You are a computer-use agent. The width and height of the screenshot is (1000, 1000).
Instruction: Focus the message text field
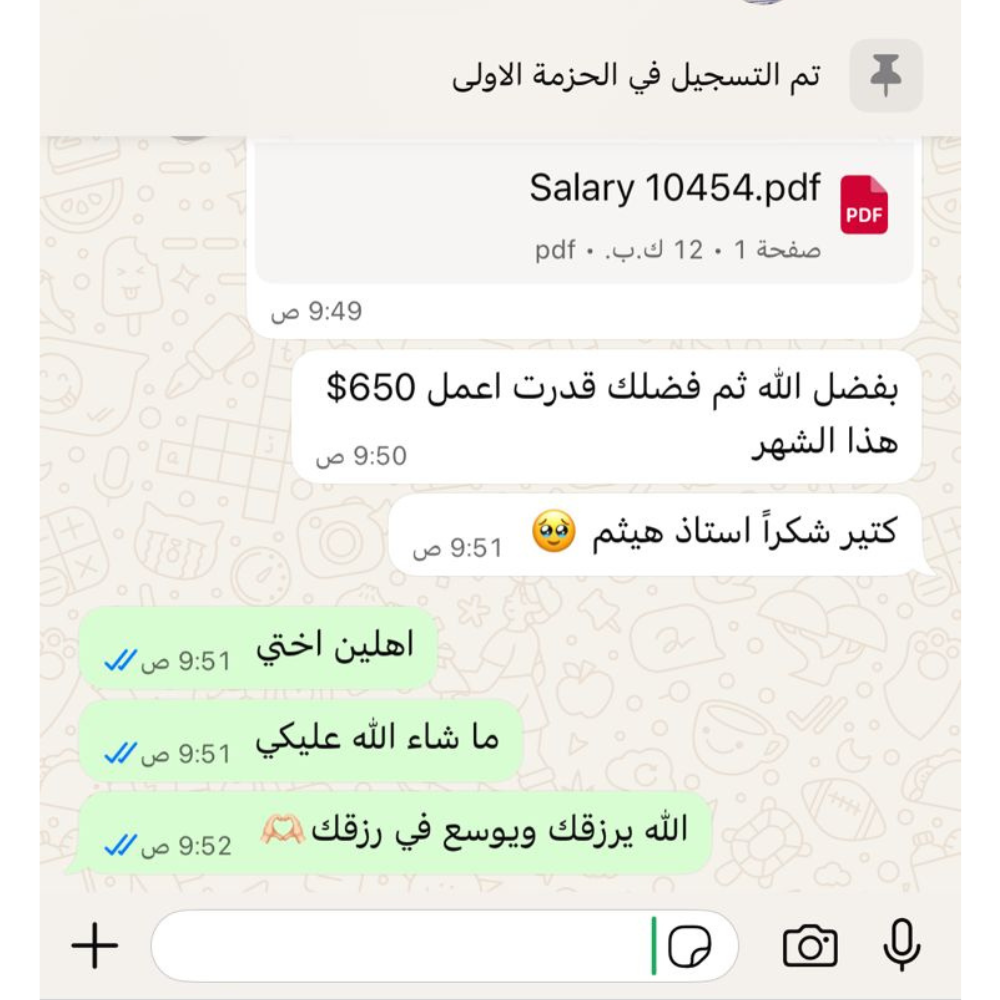(x=400, y=945)
